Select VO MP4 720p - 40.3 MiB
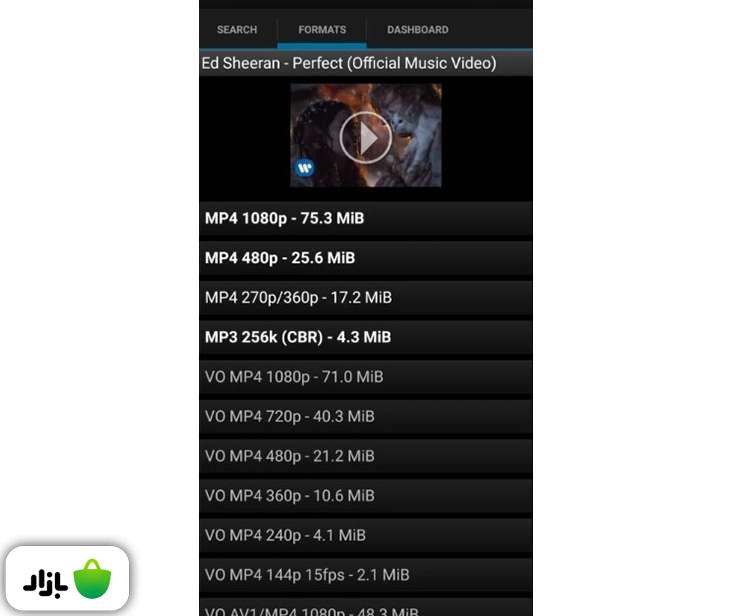Screen dimensions: 750x616 pos(365,416)
